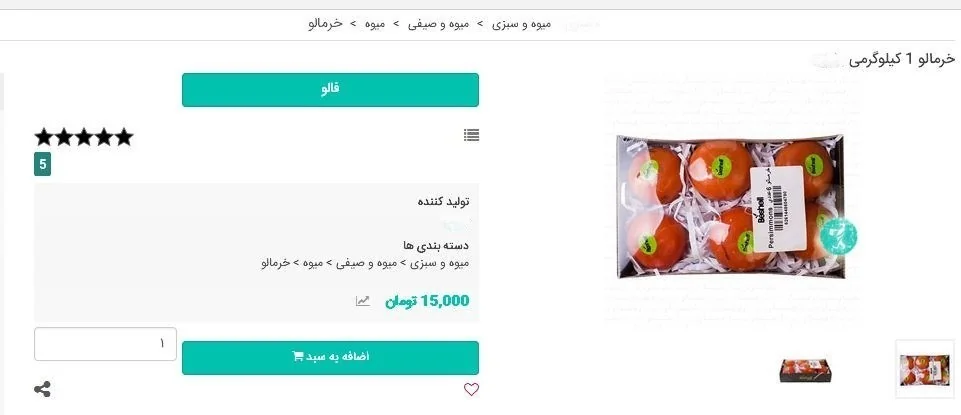This screenshot has width=961, height=415.
Task: Add the persimmon to the cart
Action: pos(330,357)
